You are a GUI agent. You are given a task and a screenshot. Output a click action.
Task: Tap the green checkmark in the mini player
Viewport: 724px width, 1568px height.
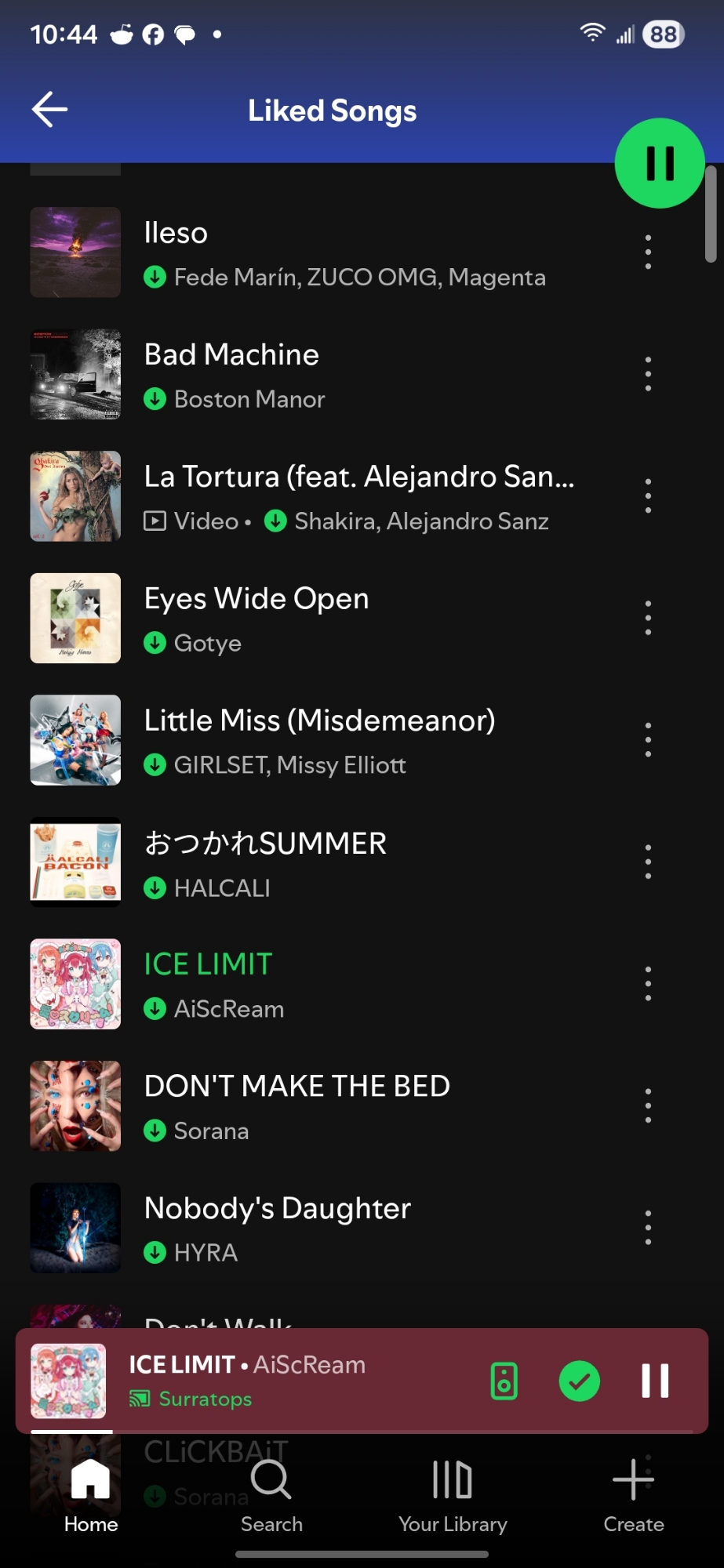point(580,1381)
